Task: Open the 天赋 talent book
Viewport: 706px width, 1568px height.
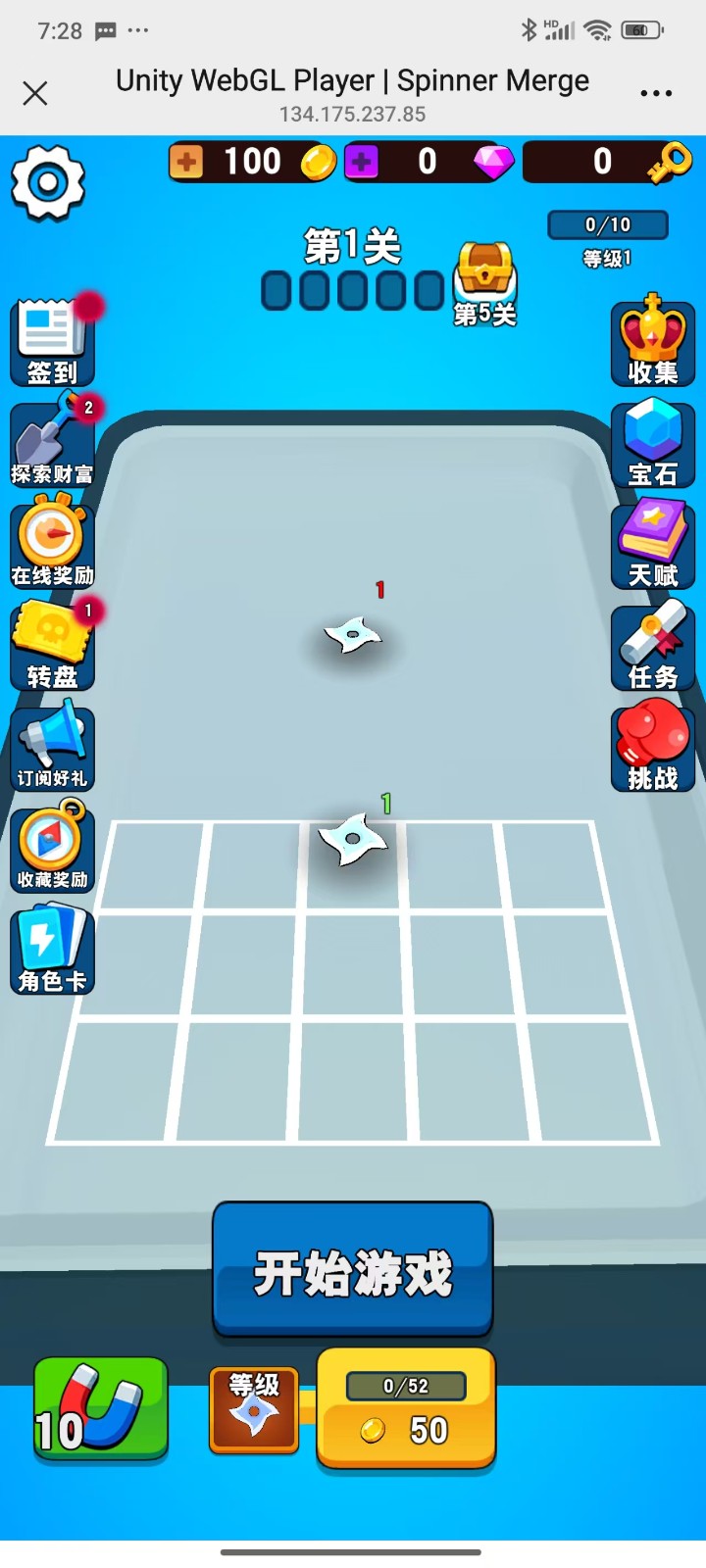Action: tap(653, 544)
